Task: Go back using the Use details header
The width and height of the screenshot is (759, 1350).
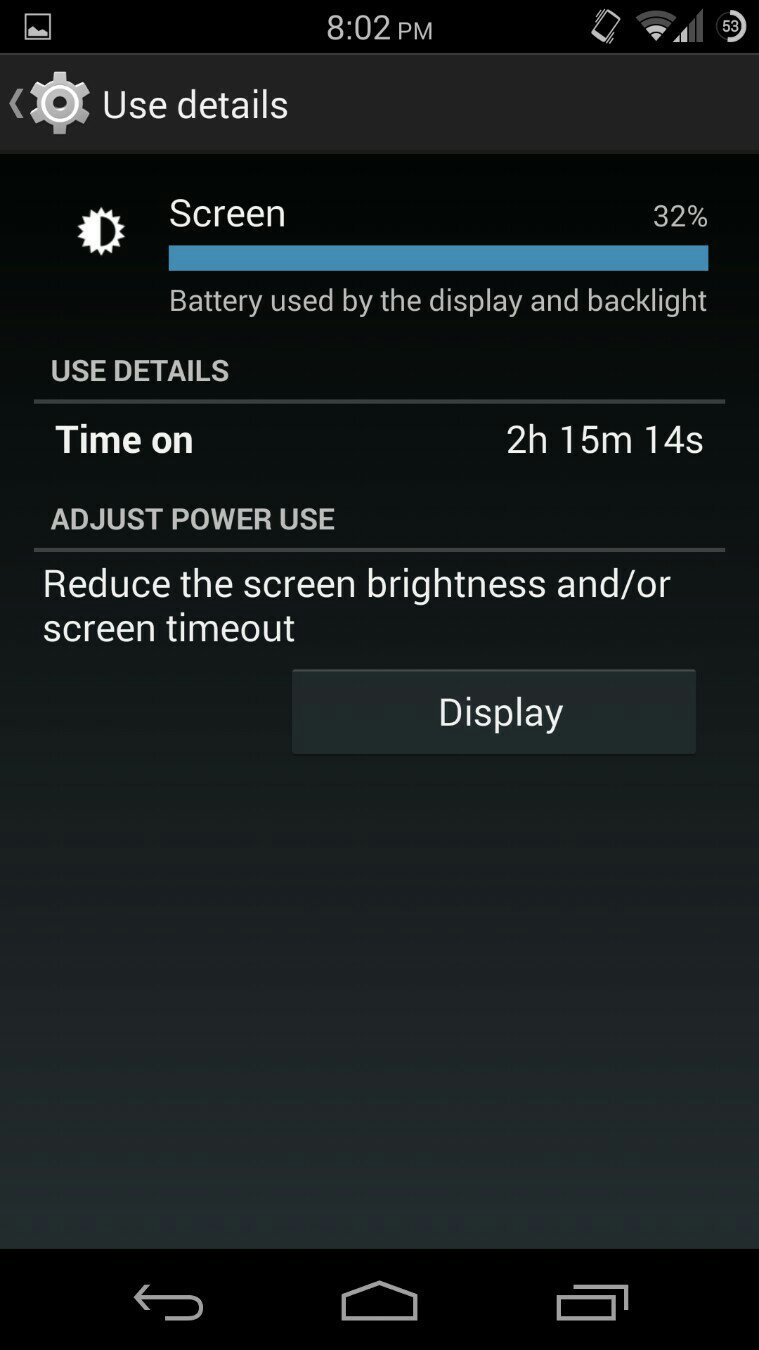Action: click(50, 104)
